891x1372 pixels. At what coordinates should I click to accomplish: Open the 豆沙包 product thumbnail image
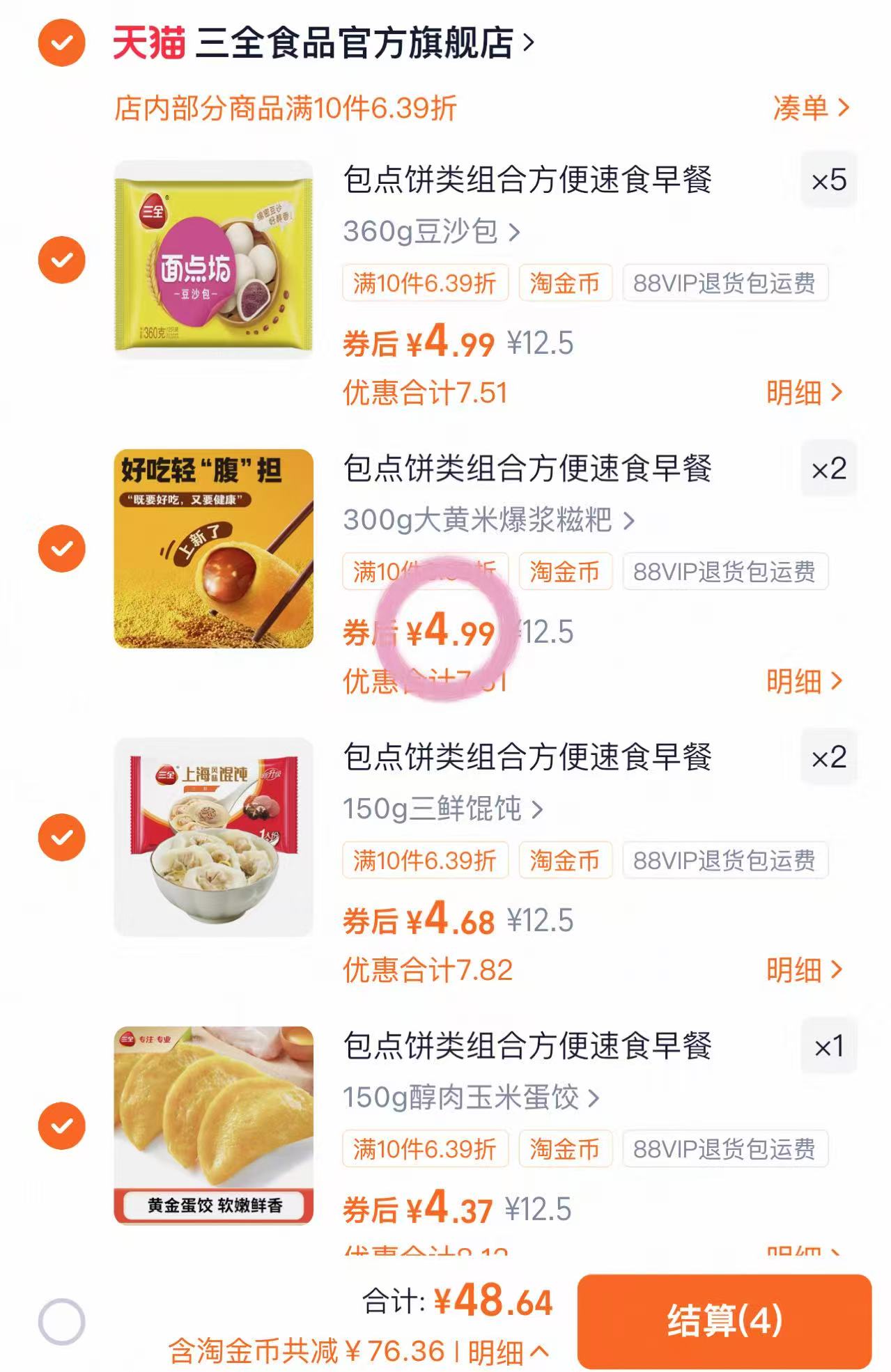click(212, 258)
